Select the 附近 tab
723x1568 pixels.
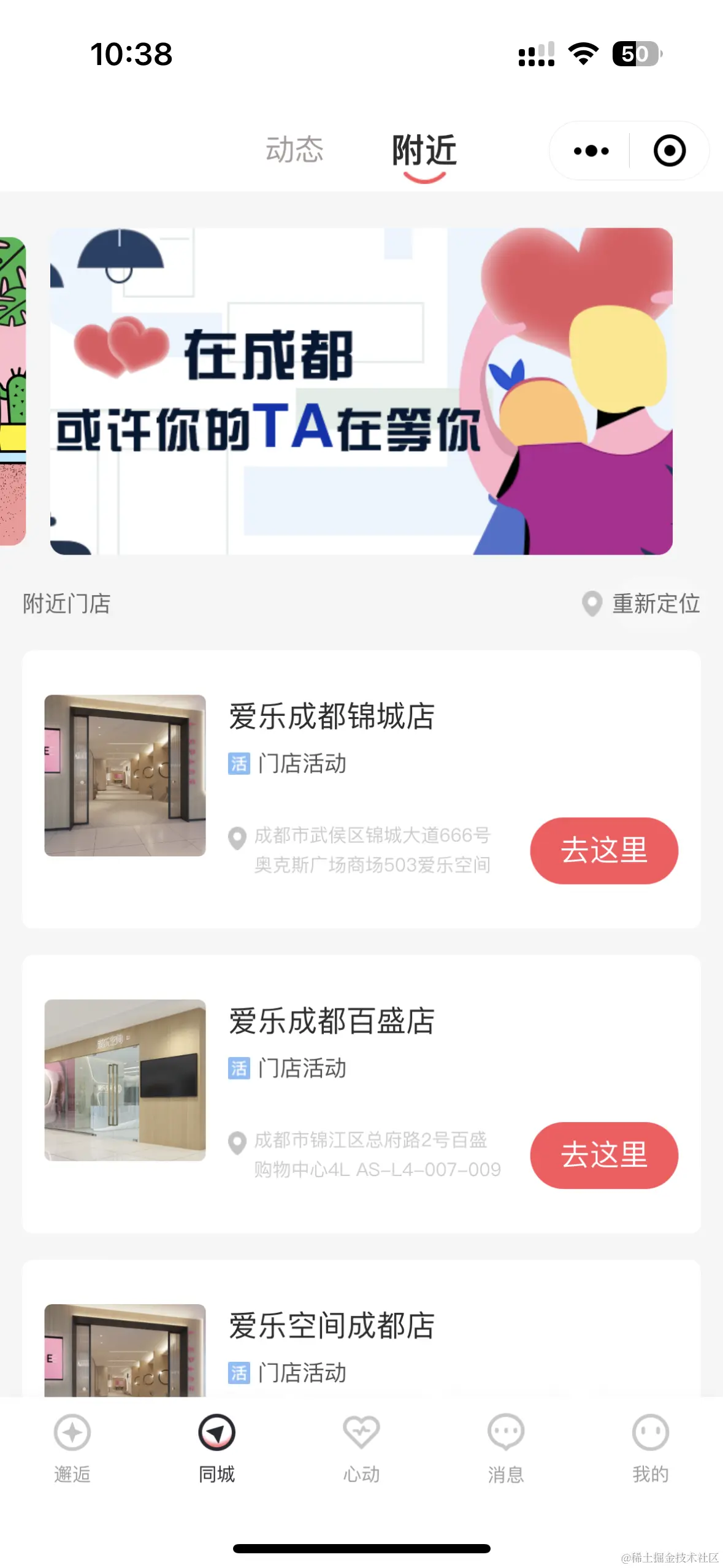point(424,150)
